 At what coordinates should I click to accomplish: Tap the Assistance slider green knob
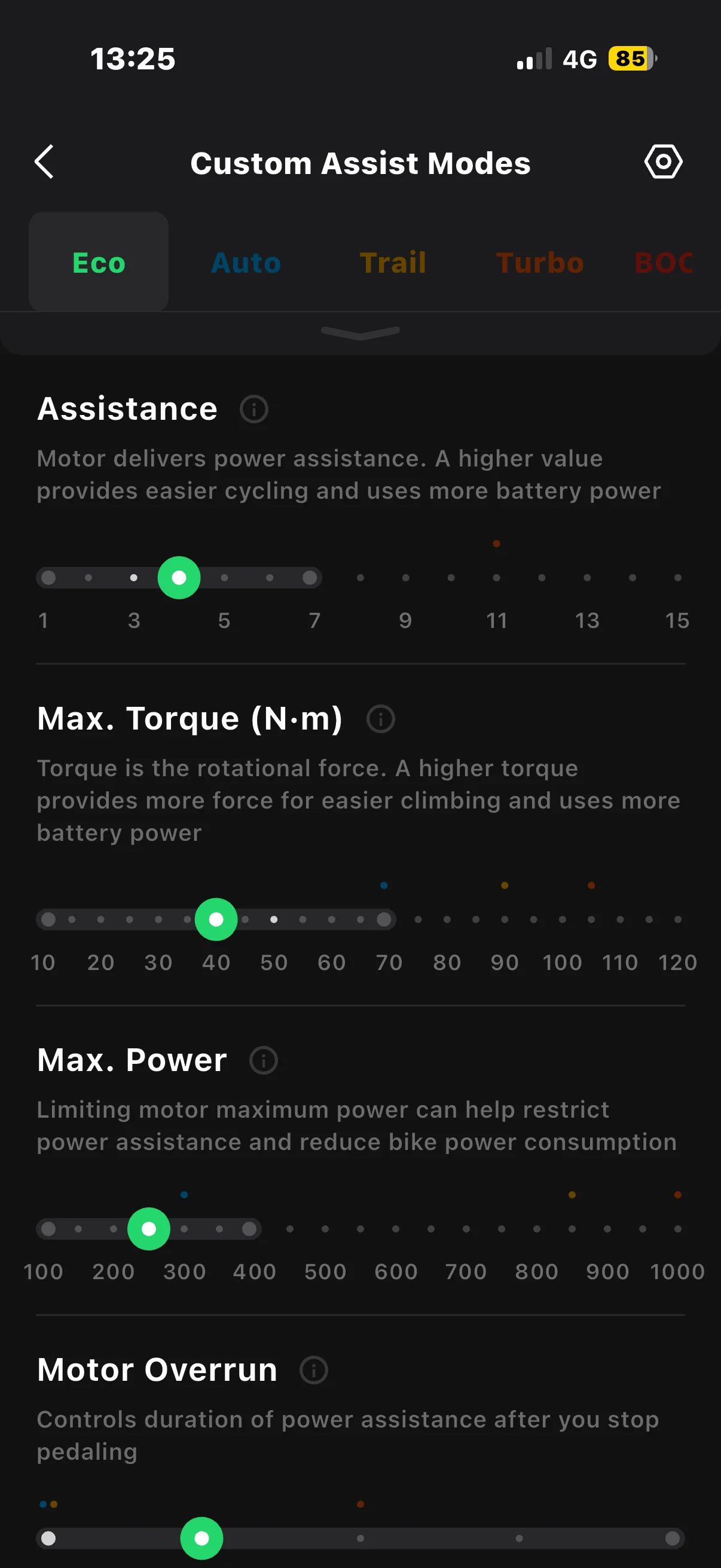(179, 578)
